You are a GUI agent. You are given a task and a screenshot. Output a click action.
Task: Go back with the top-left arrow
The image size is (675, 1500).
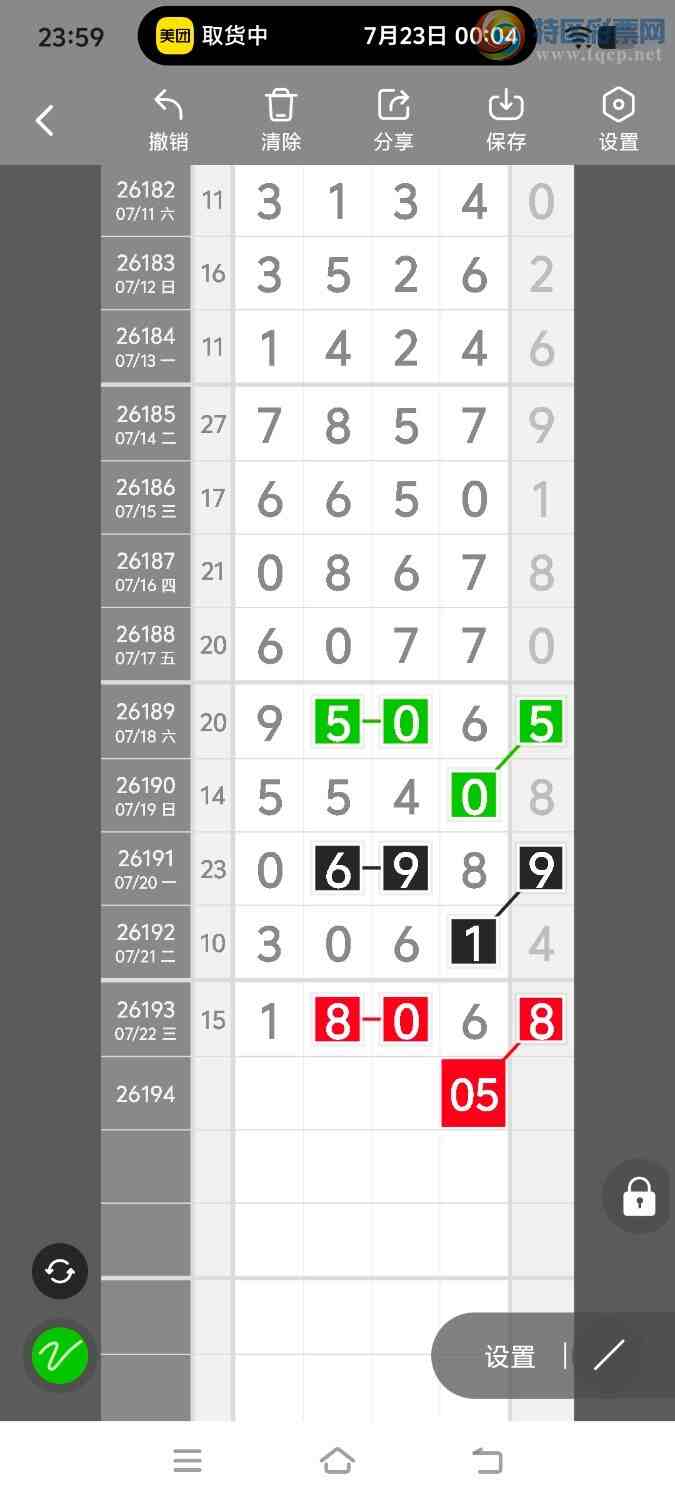pyautogui.click(x=45, y=121)
